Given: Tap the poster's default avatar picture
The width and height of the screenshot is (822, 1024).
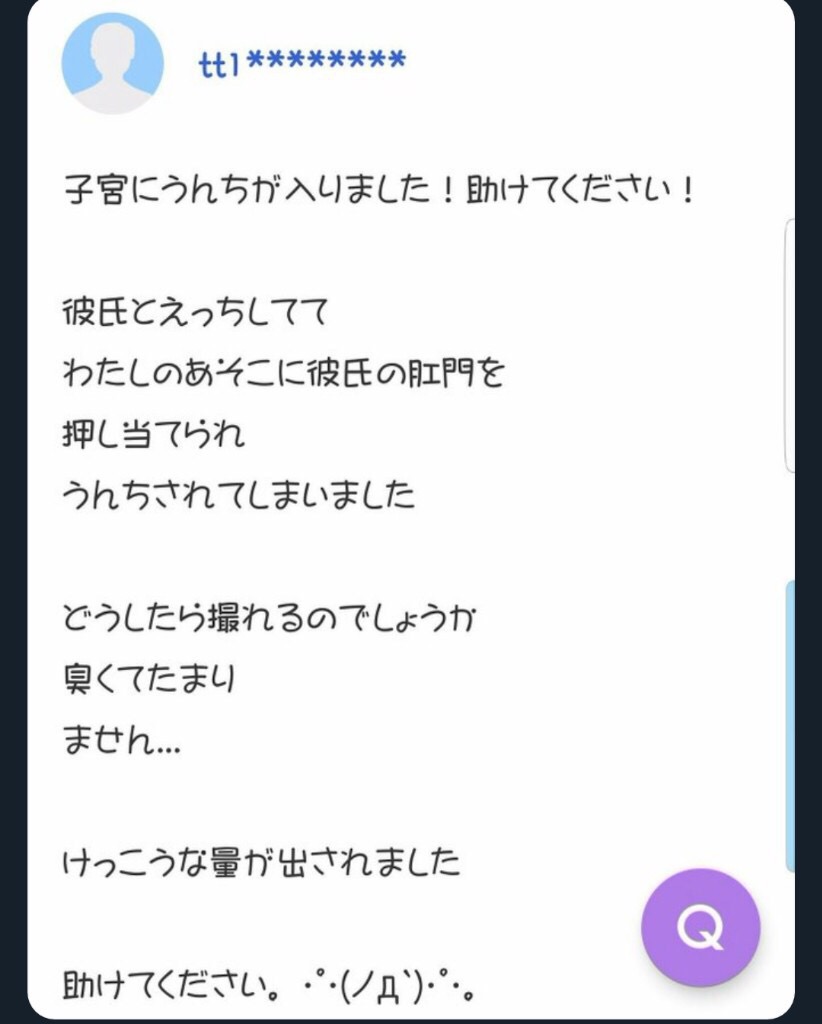Looking at the screenshot, I should pos(112,62).
